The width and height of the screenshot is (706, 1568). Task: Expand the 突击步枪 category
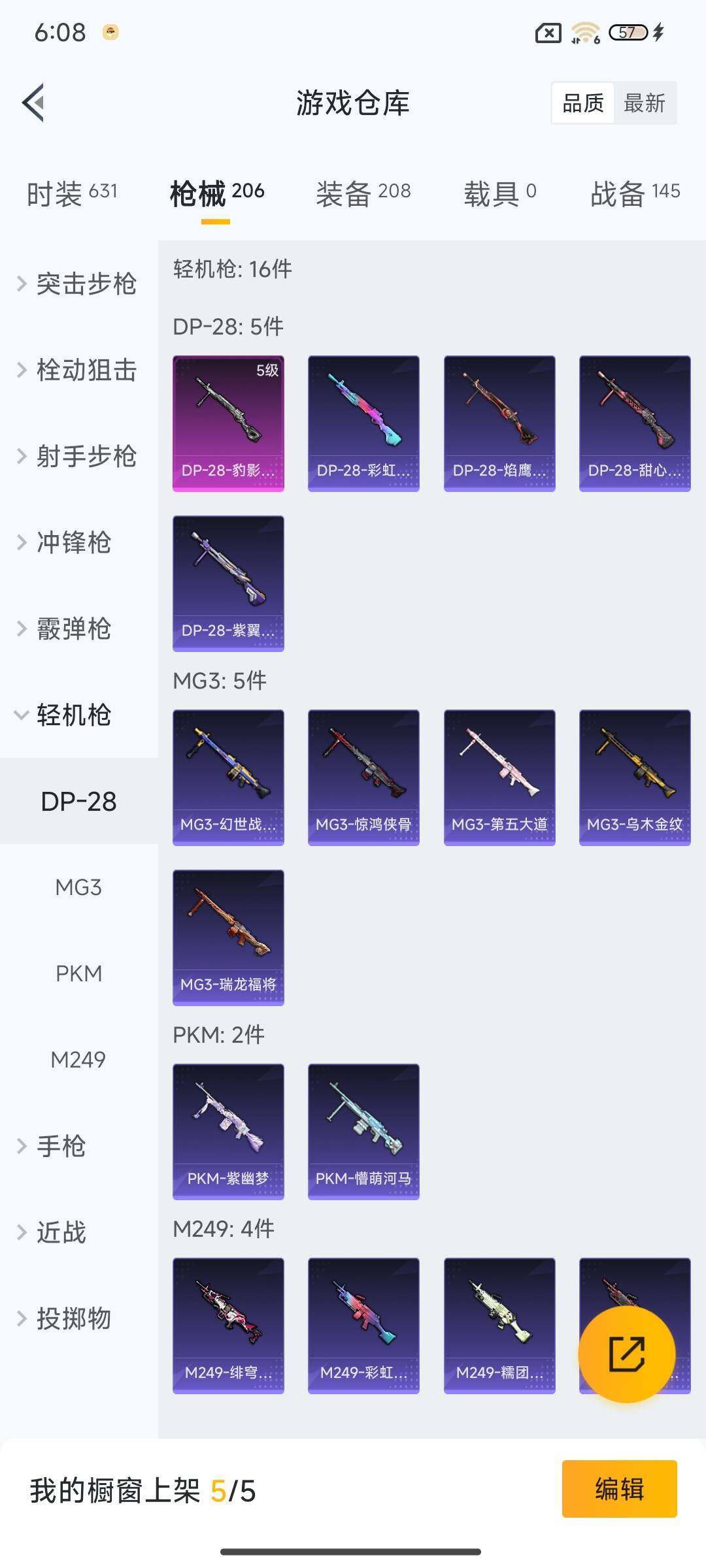pyautogui.click(x=78, y=284)
